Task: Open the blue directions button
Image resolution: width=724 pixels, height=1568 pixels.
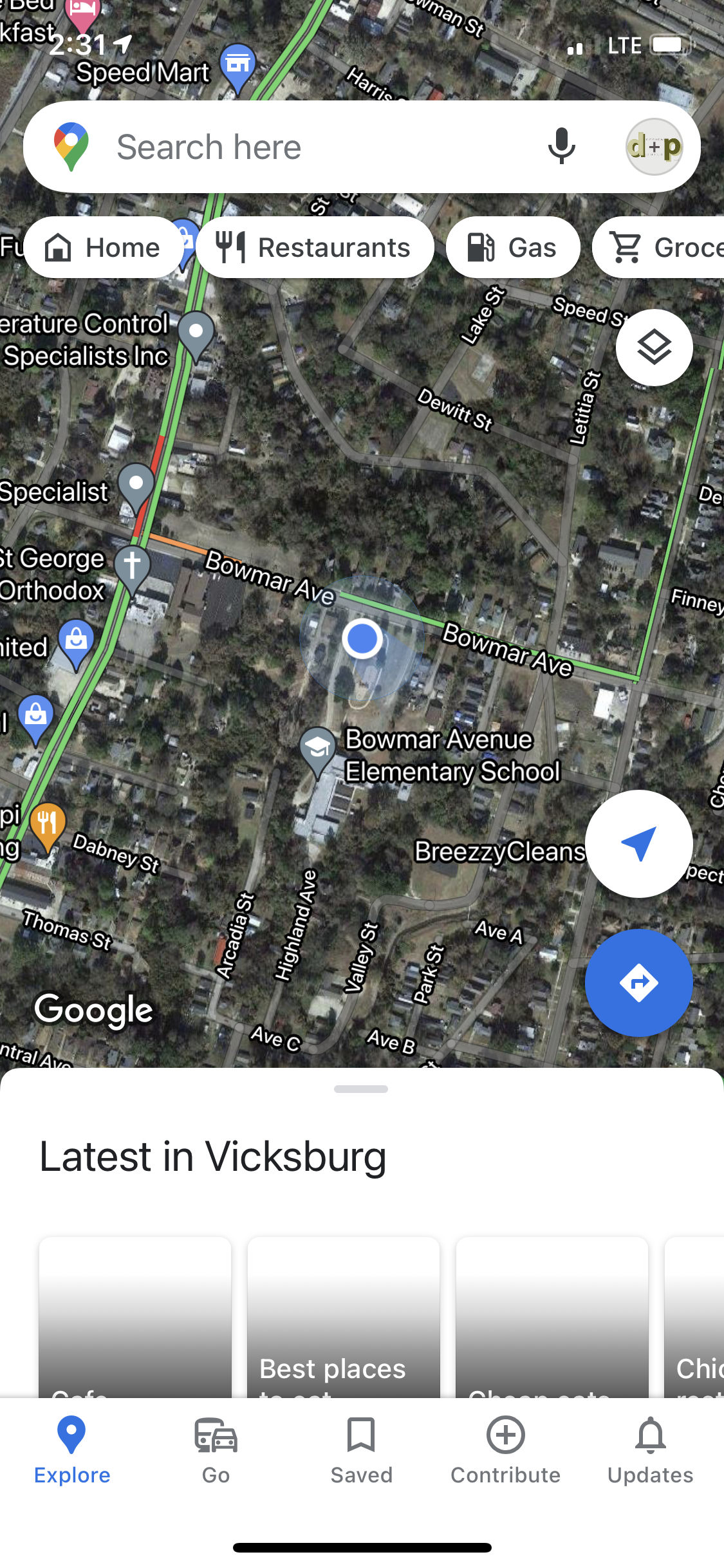Action: tap(638, 983)
